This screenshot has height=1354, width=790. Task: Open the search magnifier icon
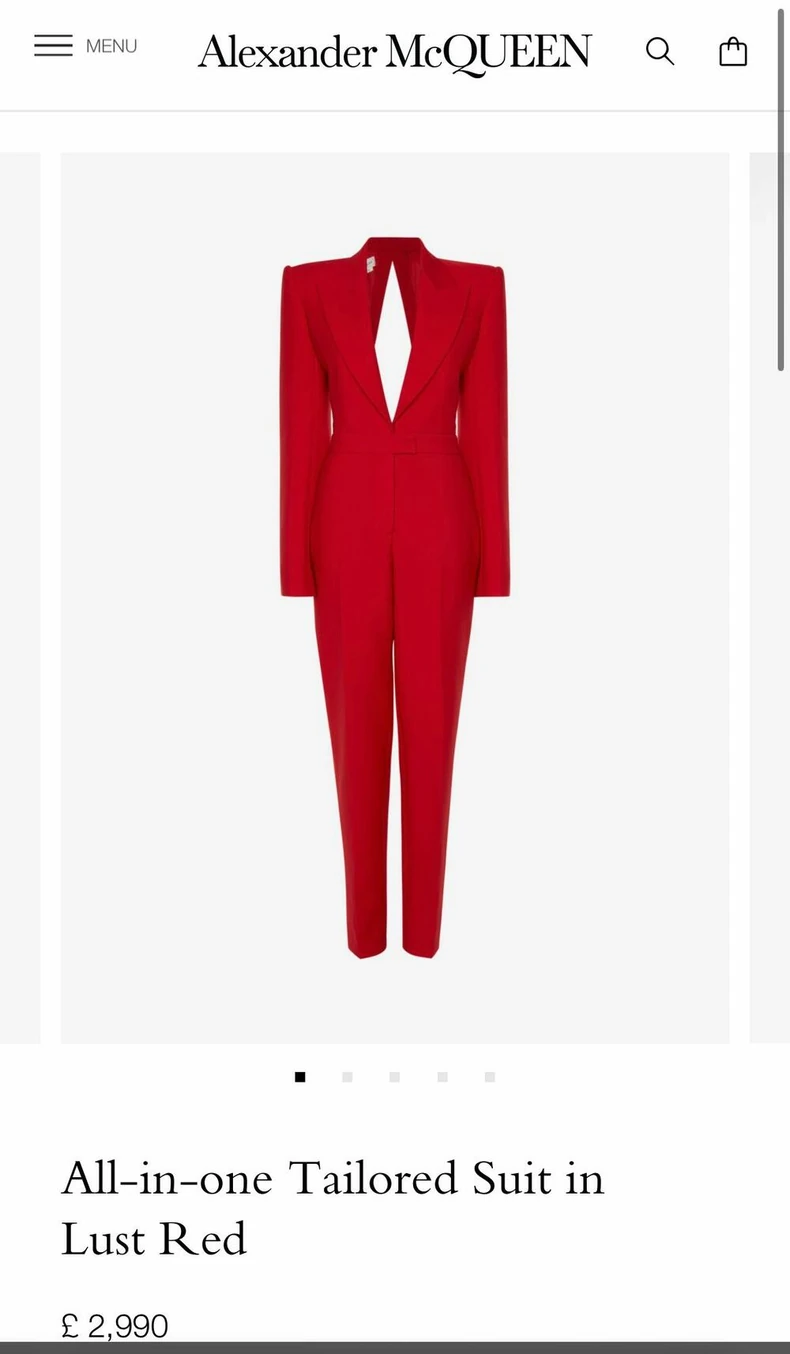coord(659,51)
